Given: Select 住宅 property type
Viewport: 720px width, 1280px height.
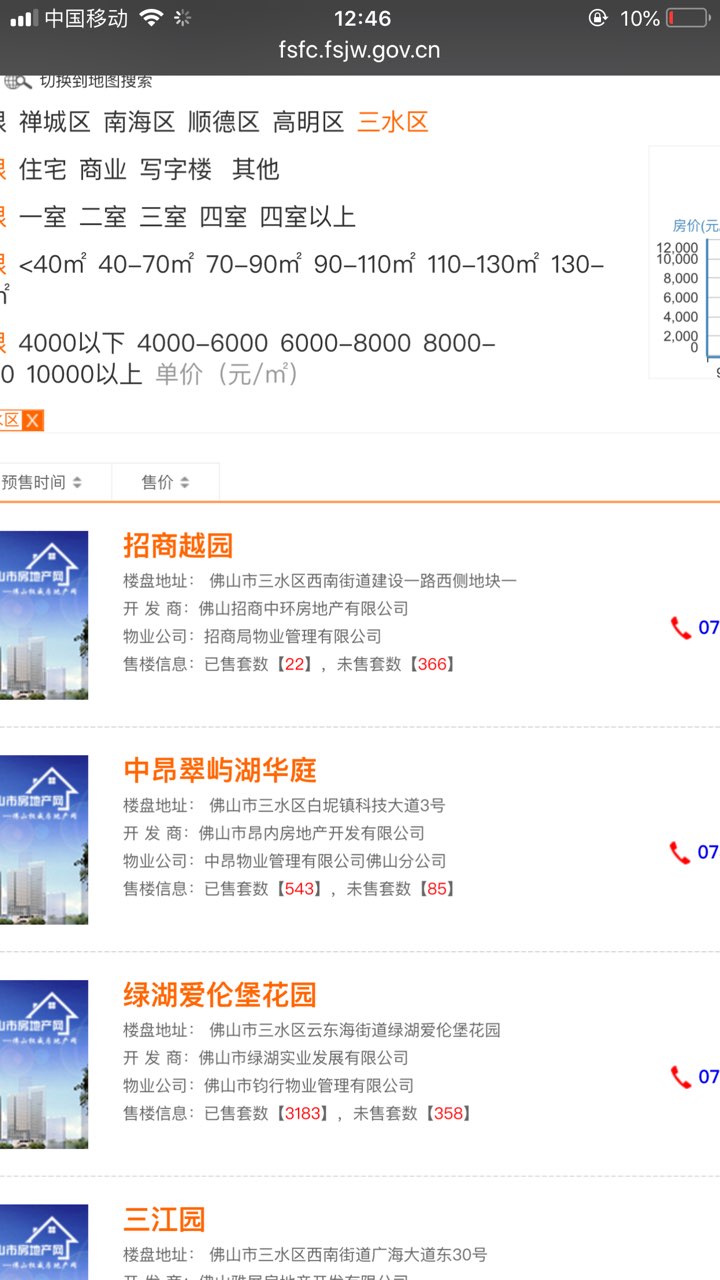Looking at the screenshot, I should [43, 169].
